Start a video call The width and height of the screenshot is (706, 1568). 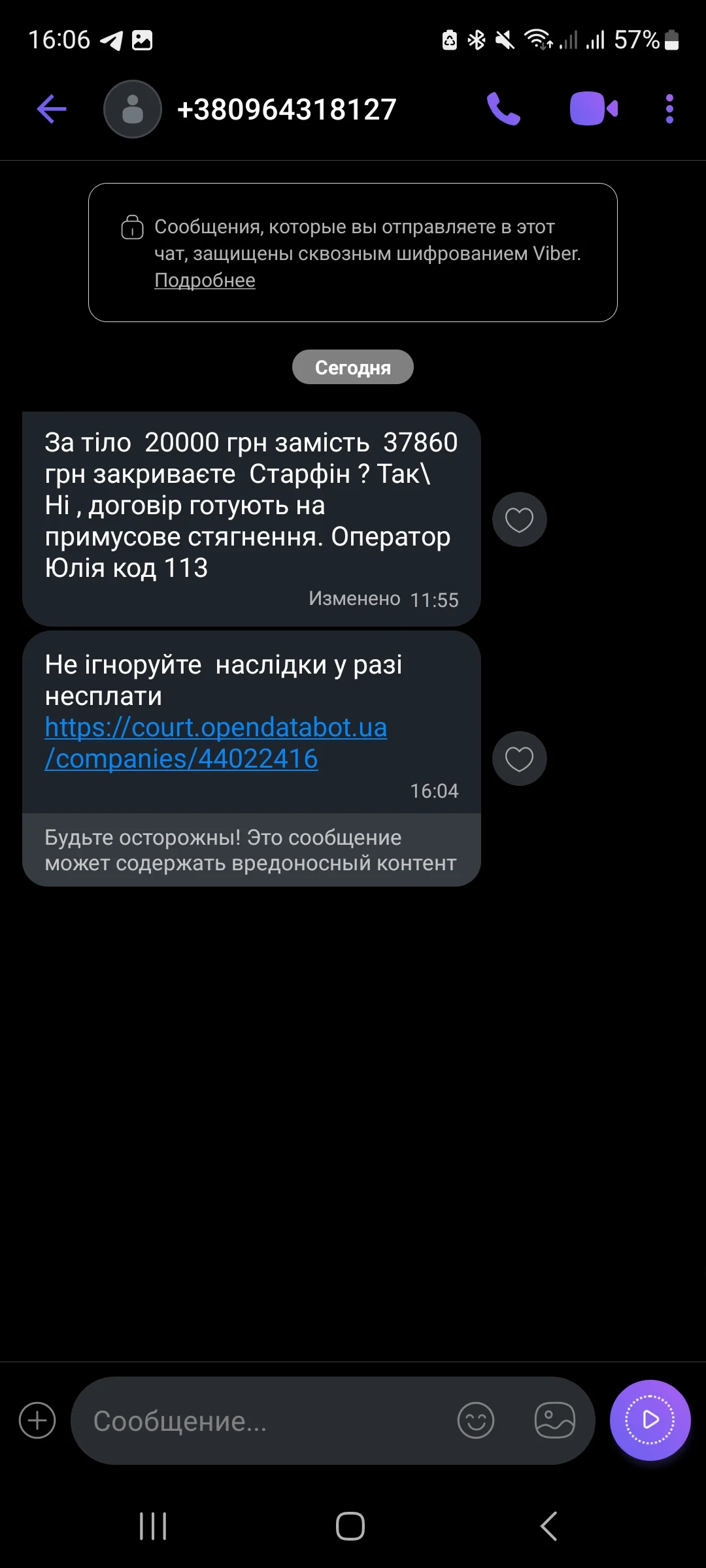pos(594,109)
